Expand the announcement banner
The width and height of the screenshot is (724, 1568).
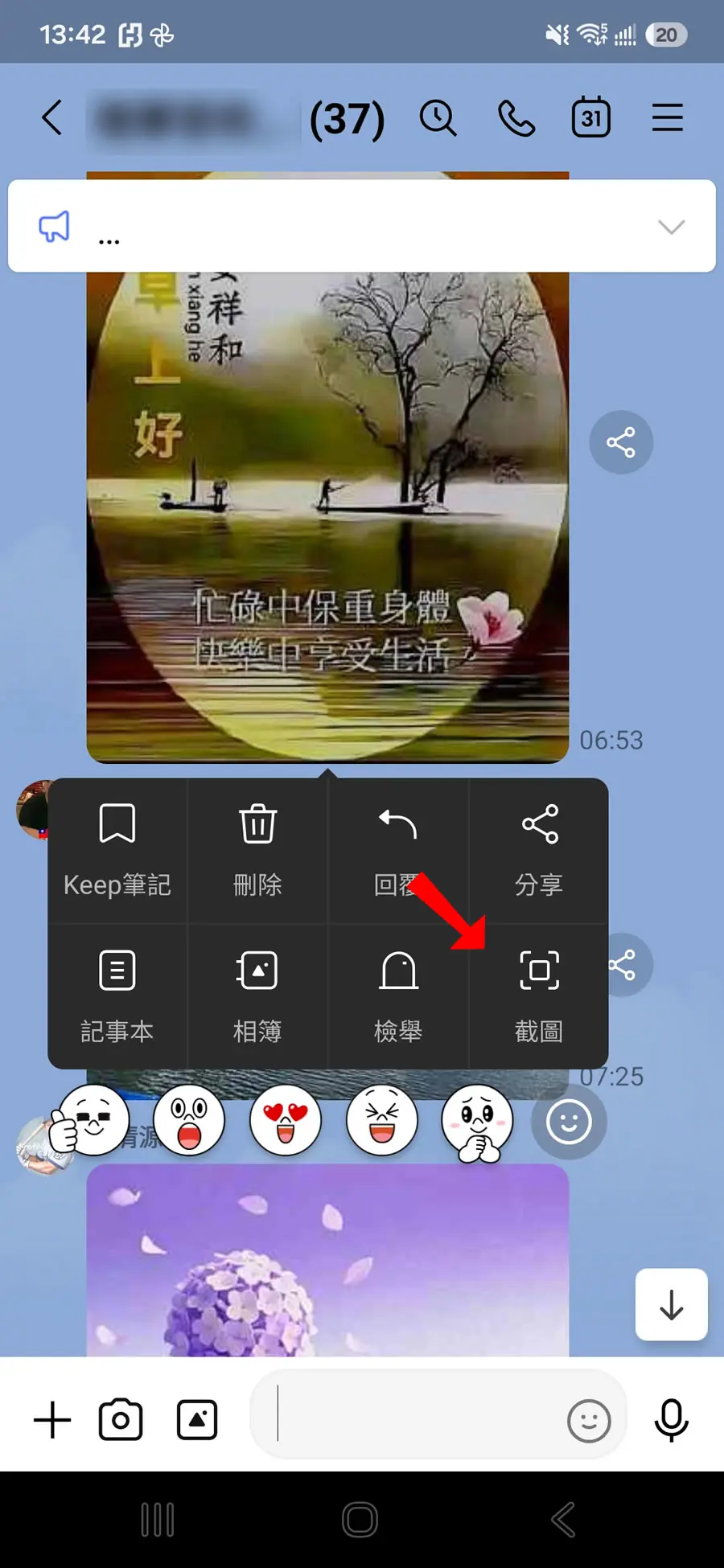(671, 227)
